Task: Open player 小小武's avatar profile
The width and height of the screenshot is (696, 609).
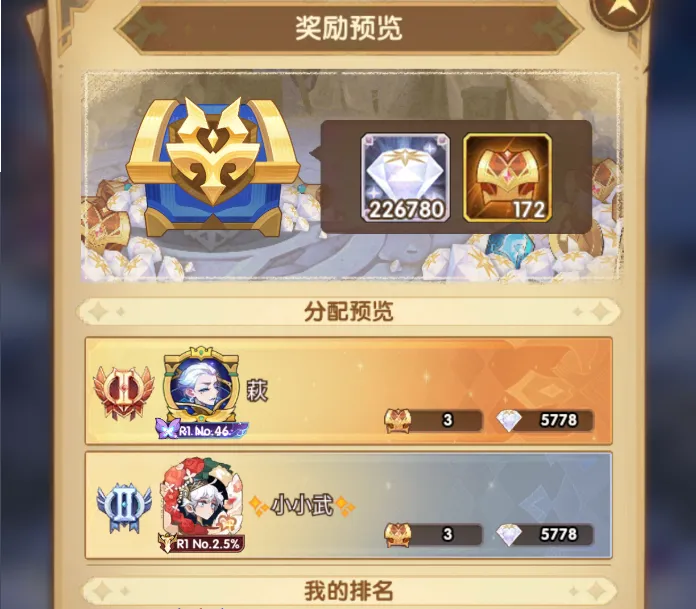Action: [203, 502]
